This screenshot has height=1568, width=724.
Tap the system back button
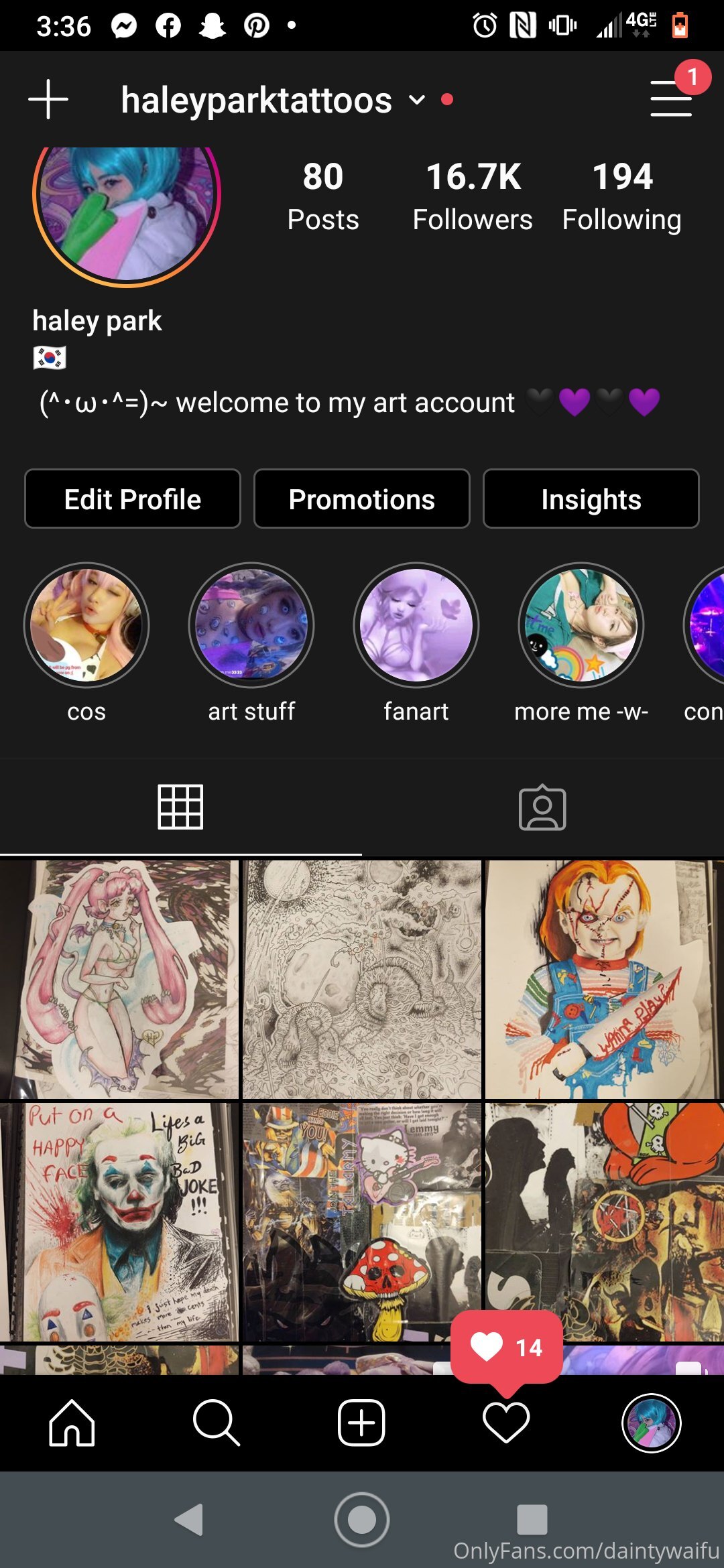(188, 1520)
